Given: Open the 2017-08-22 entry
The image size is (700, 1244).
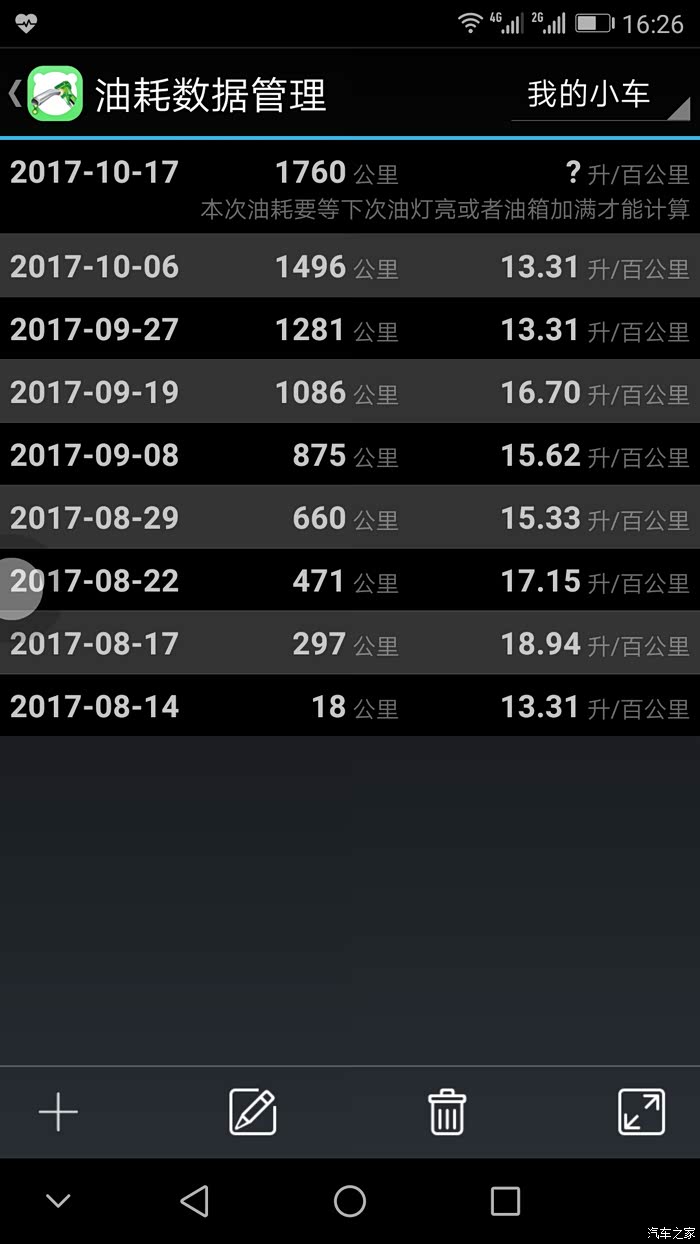Looking at the screenshot, I should [350, 580].
